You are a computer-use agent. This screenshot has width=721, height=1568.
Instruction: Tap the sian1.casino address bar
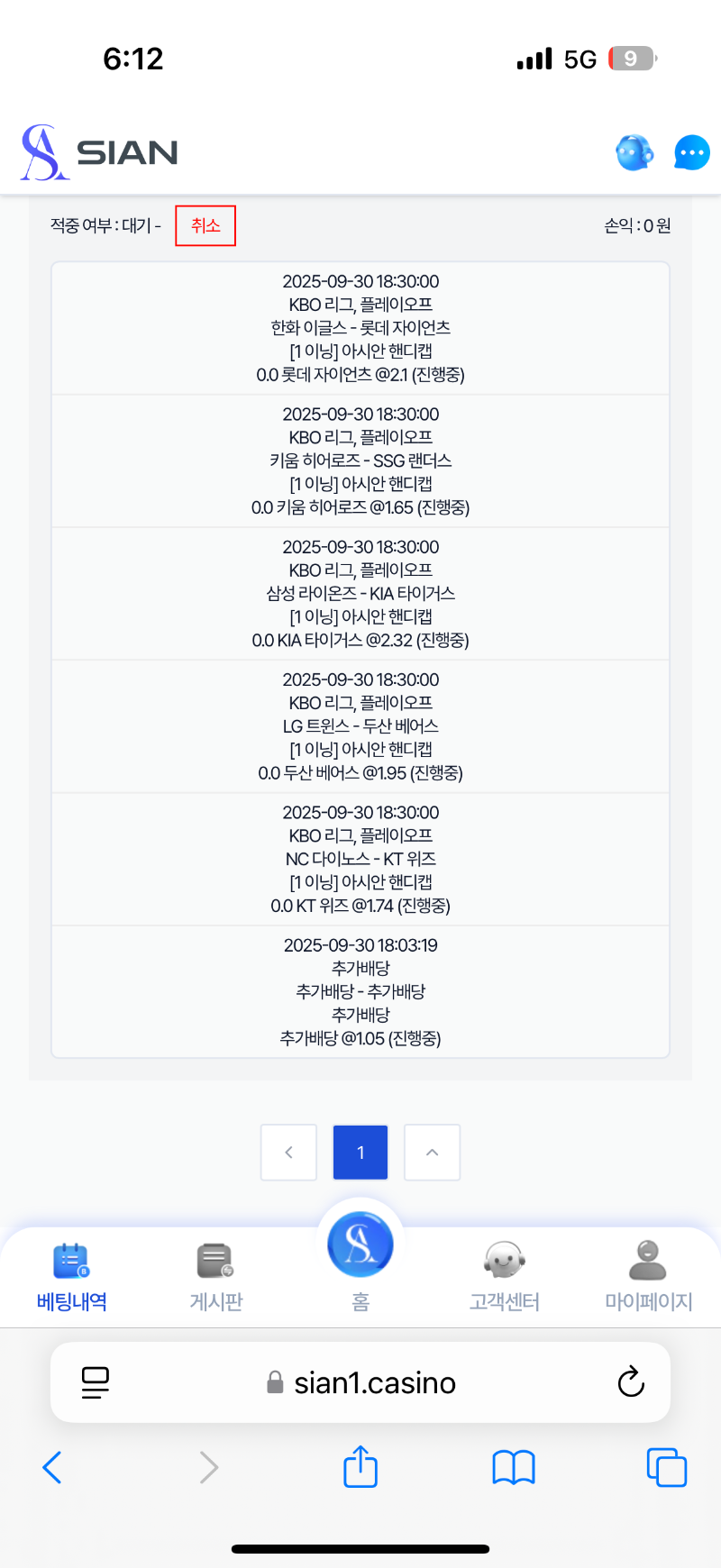pos(360,1382)
